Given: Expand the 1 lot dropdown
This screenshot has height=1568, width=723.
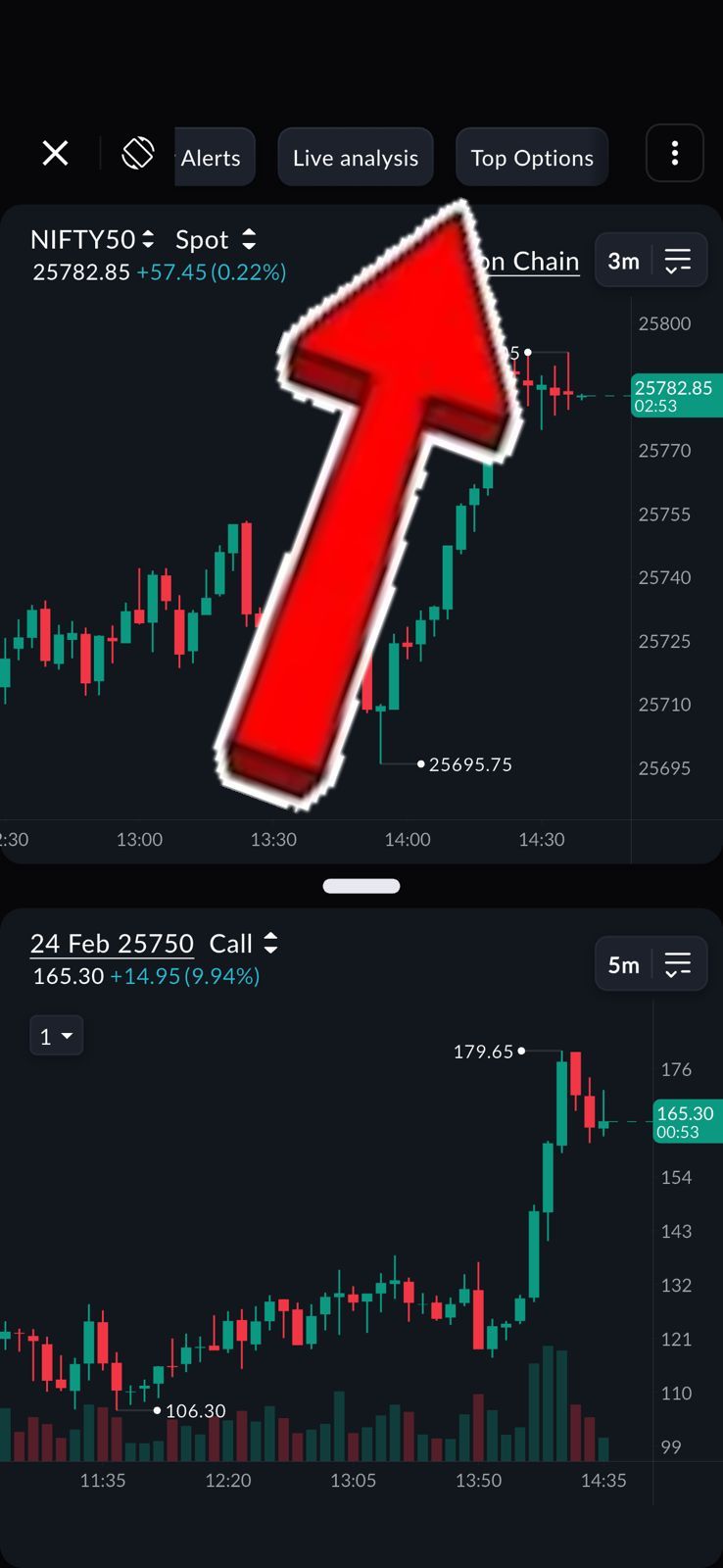Looking at the screenshot, I should pos(56,1036).
